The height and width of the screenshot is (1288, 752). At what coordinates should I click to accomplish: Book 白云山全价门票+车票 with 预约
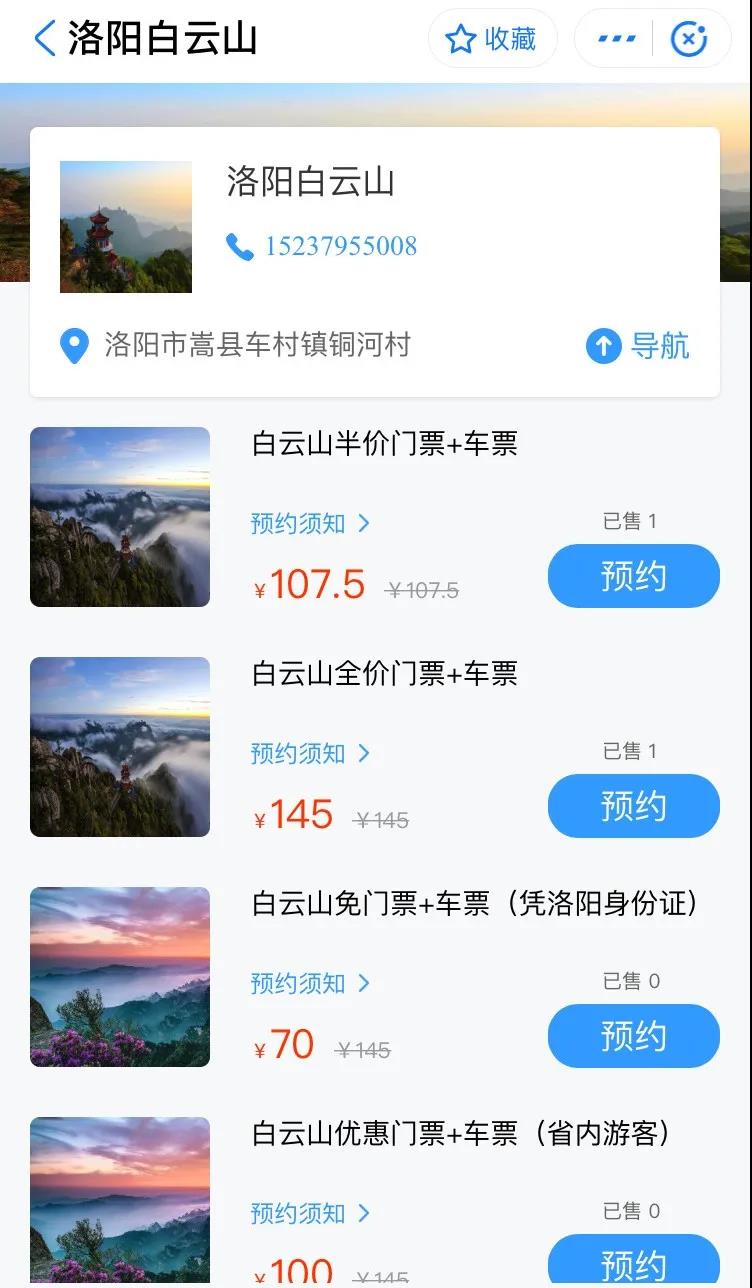point(633,806)
